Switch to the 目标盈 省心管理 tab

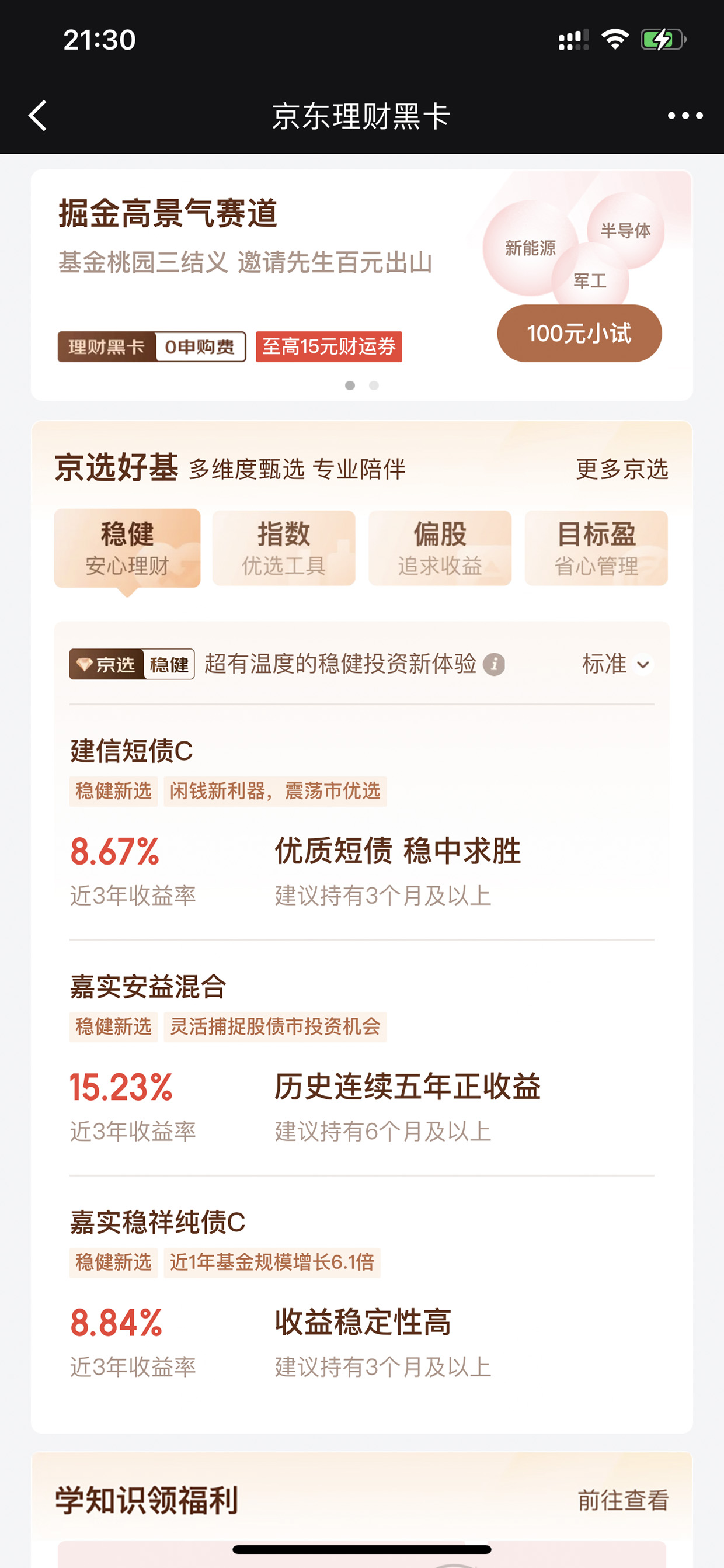tap(596, 549)
